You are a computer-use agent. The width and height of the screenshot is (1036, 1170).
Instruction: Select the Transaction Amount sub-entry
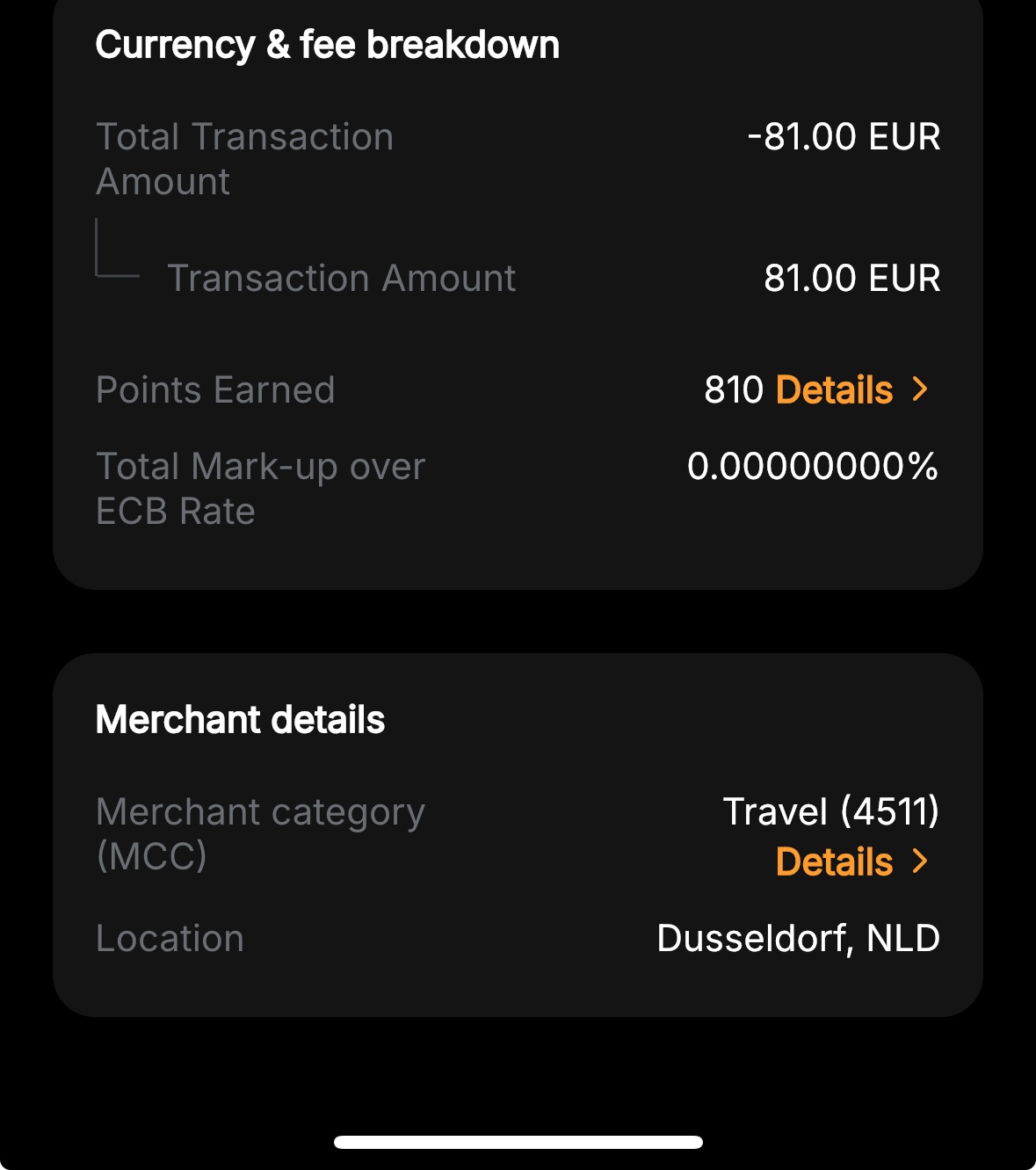[343, 278]
